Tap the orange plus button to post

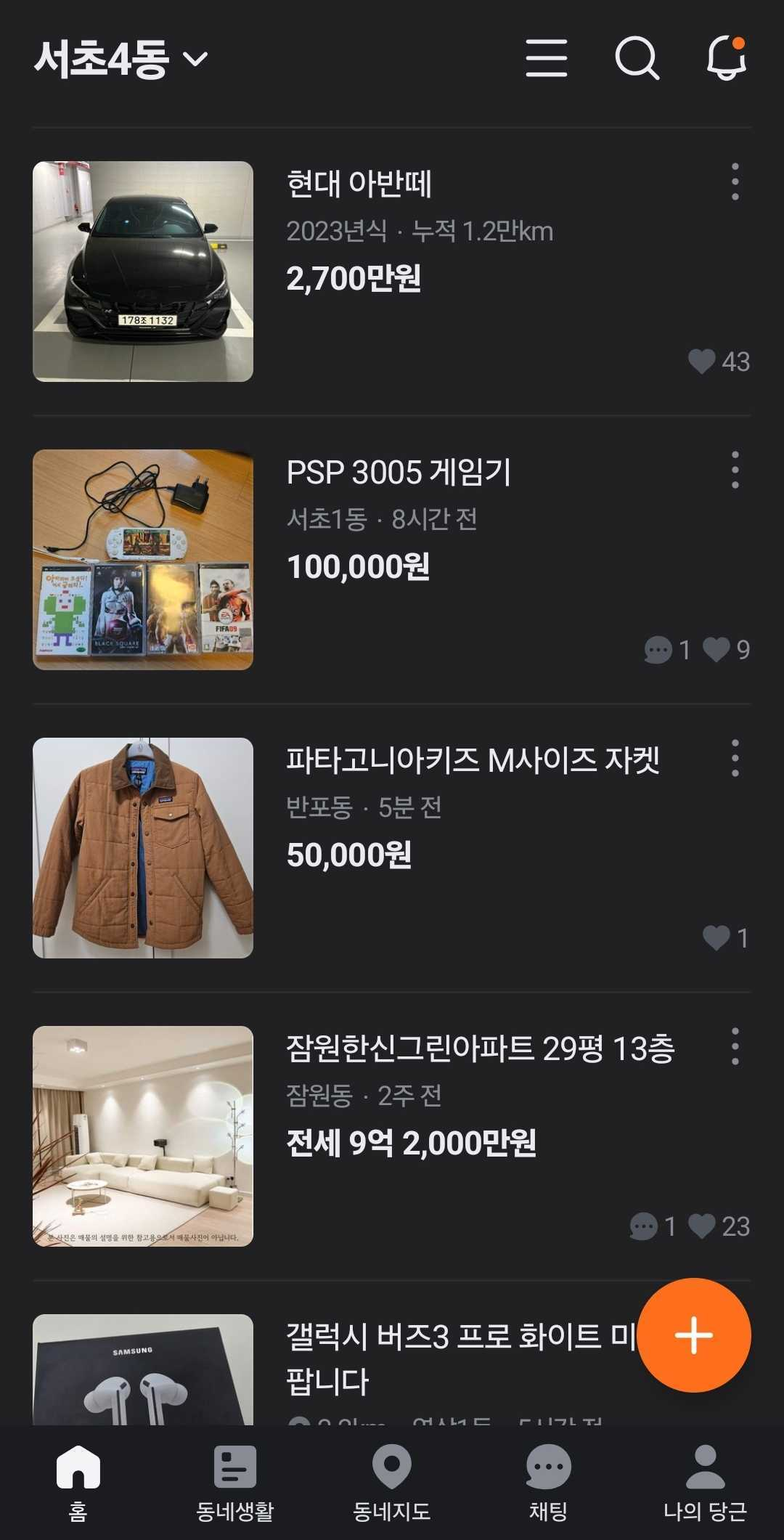pos(693,1335)
